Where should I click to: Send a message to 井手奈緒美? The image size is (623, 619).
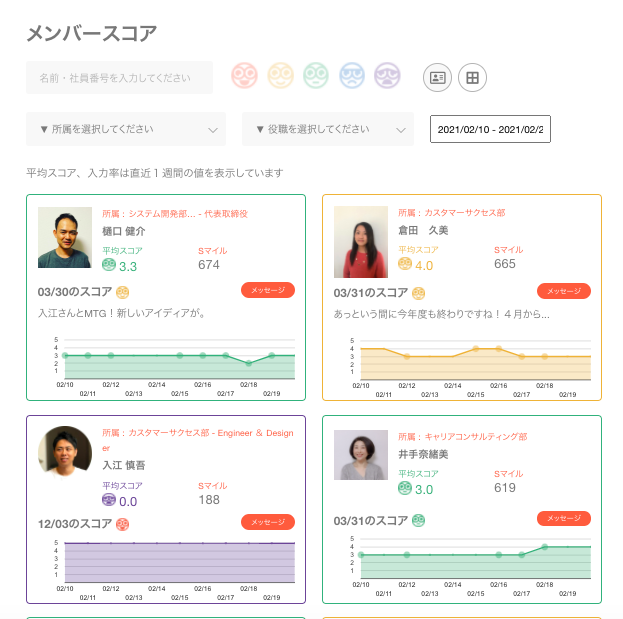tap(564, 518)
